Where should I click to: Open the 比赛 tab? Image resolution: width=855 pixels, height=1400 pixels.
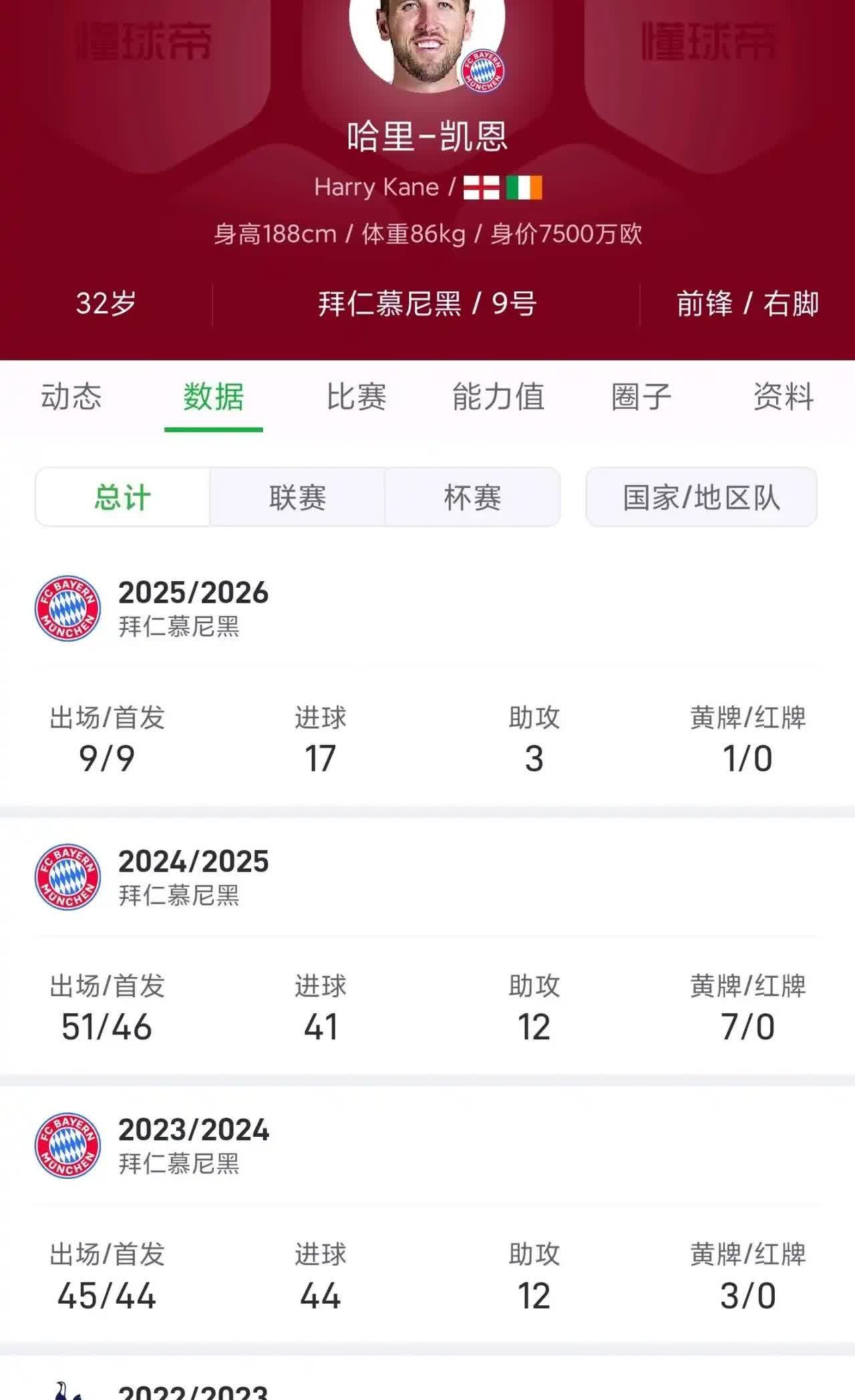tap(356, 397)
